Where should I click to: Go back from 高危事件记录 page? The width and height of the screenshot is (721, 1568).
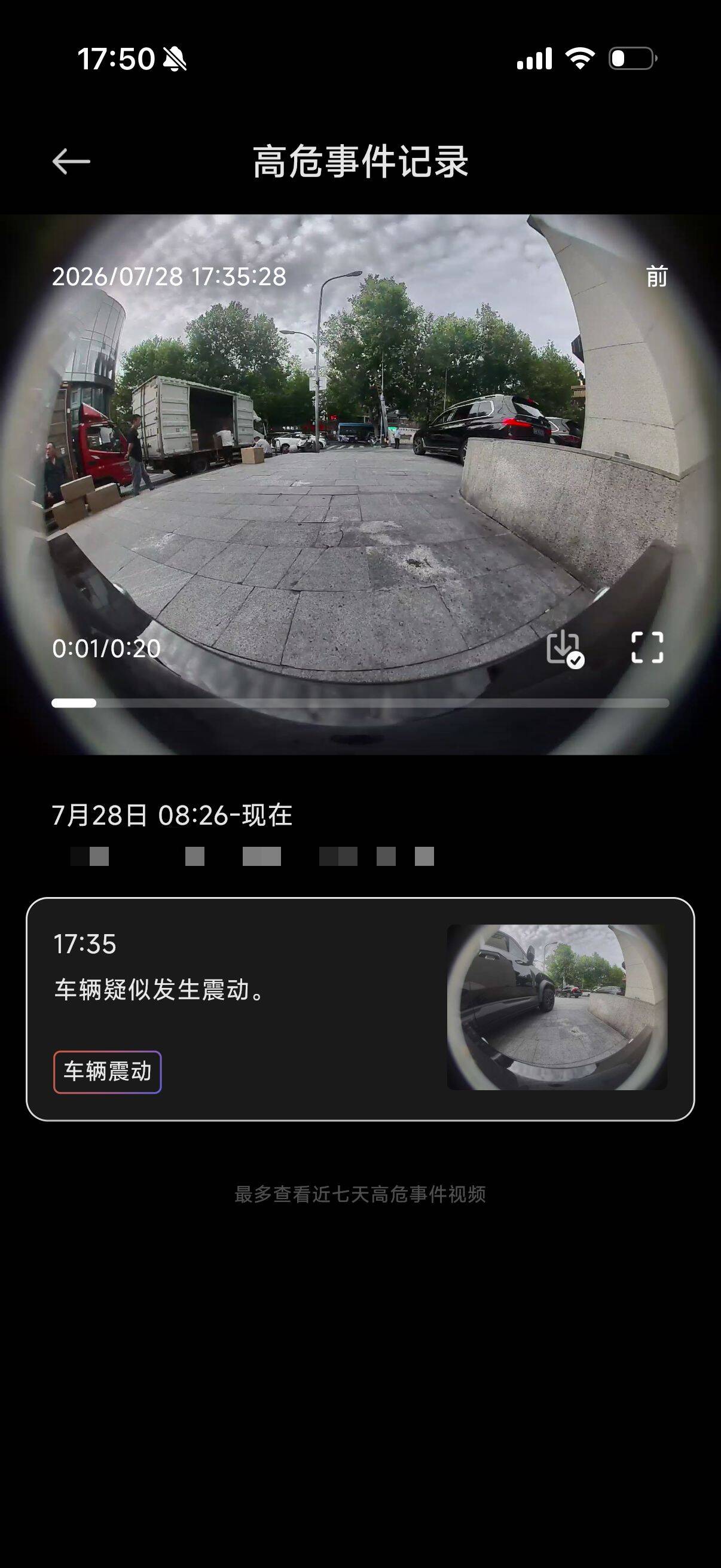pos(71,161)
